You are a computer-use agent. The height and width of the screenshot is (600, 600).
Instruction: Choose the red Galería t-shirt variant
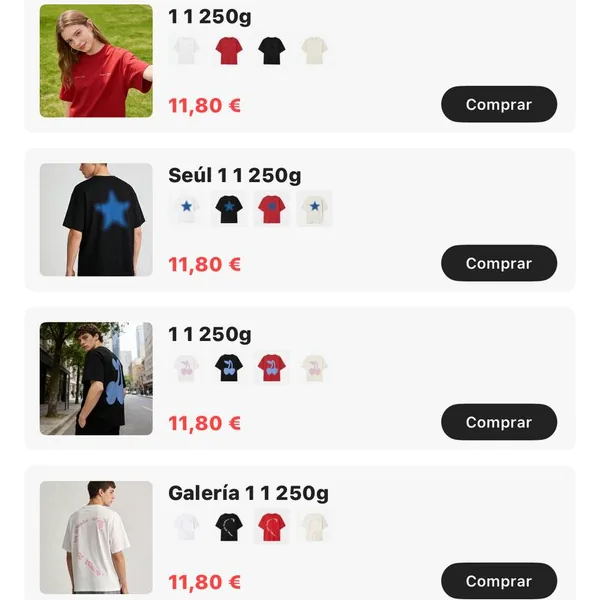click(271, 527)
